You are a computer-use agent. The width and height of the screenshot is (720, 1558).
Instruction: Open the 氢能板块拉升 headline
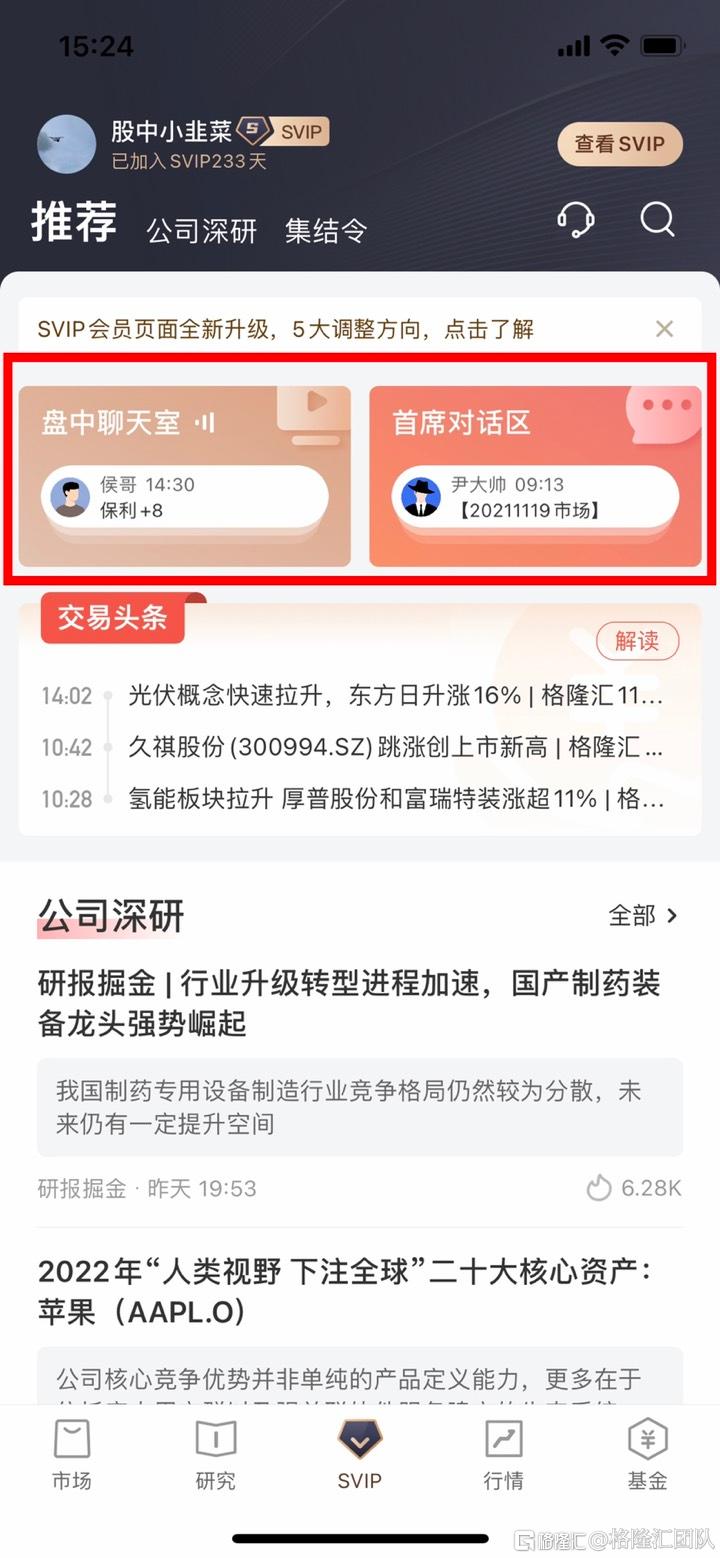(395, 798)
